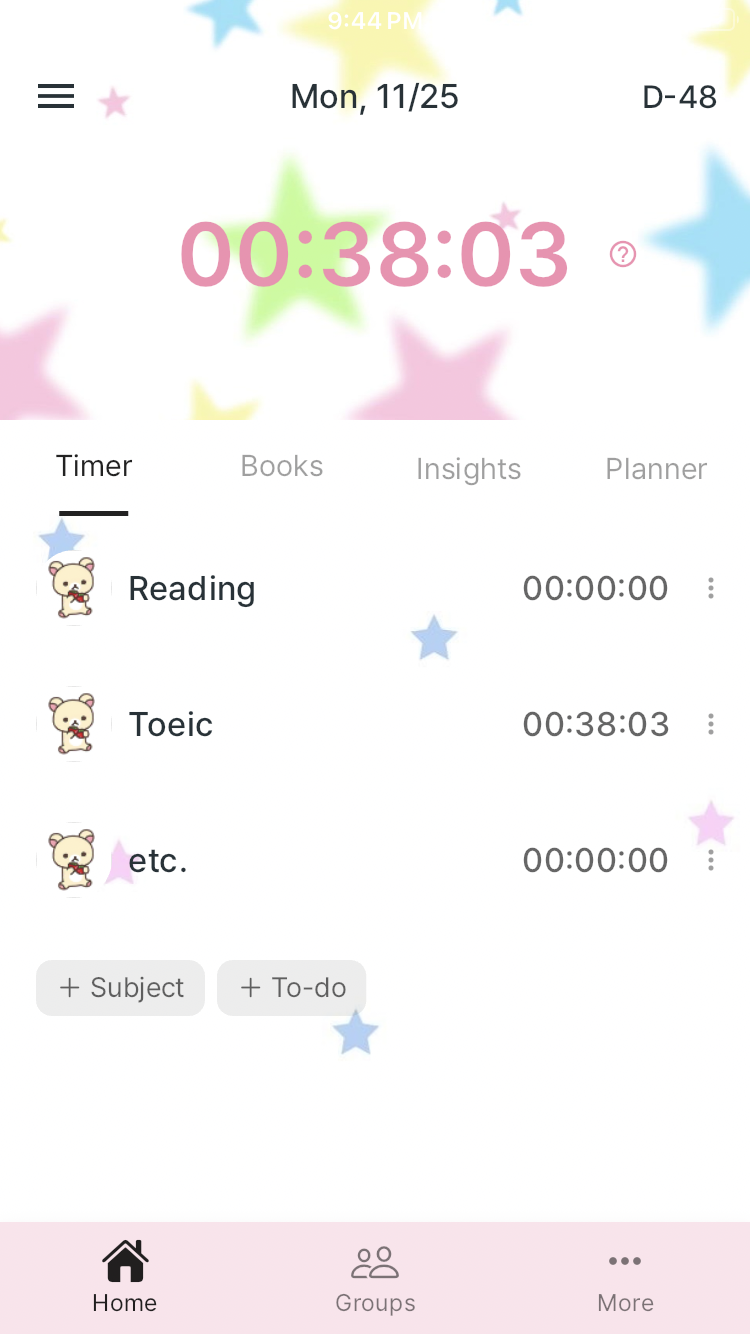The image size is (750, 1334).
Task: Open options menu for etc.
Action: (x=710, y=860)
